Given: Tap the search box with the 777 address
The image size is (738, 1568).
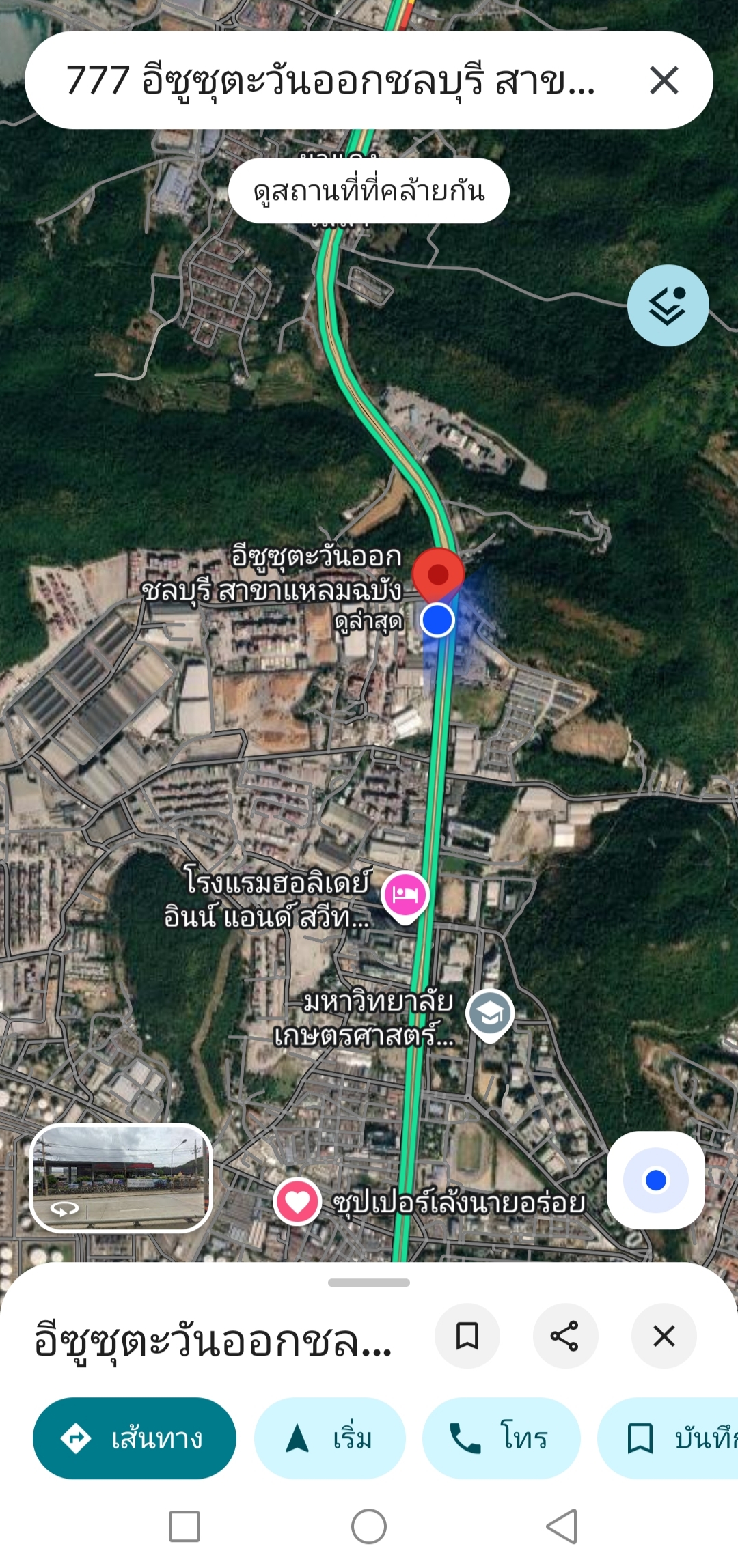Looking at the screenshot, I should (328, 80).
